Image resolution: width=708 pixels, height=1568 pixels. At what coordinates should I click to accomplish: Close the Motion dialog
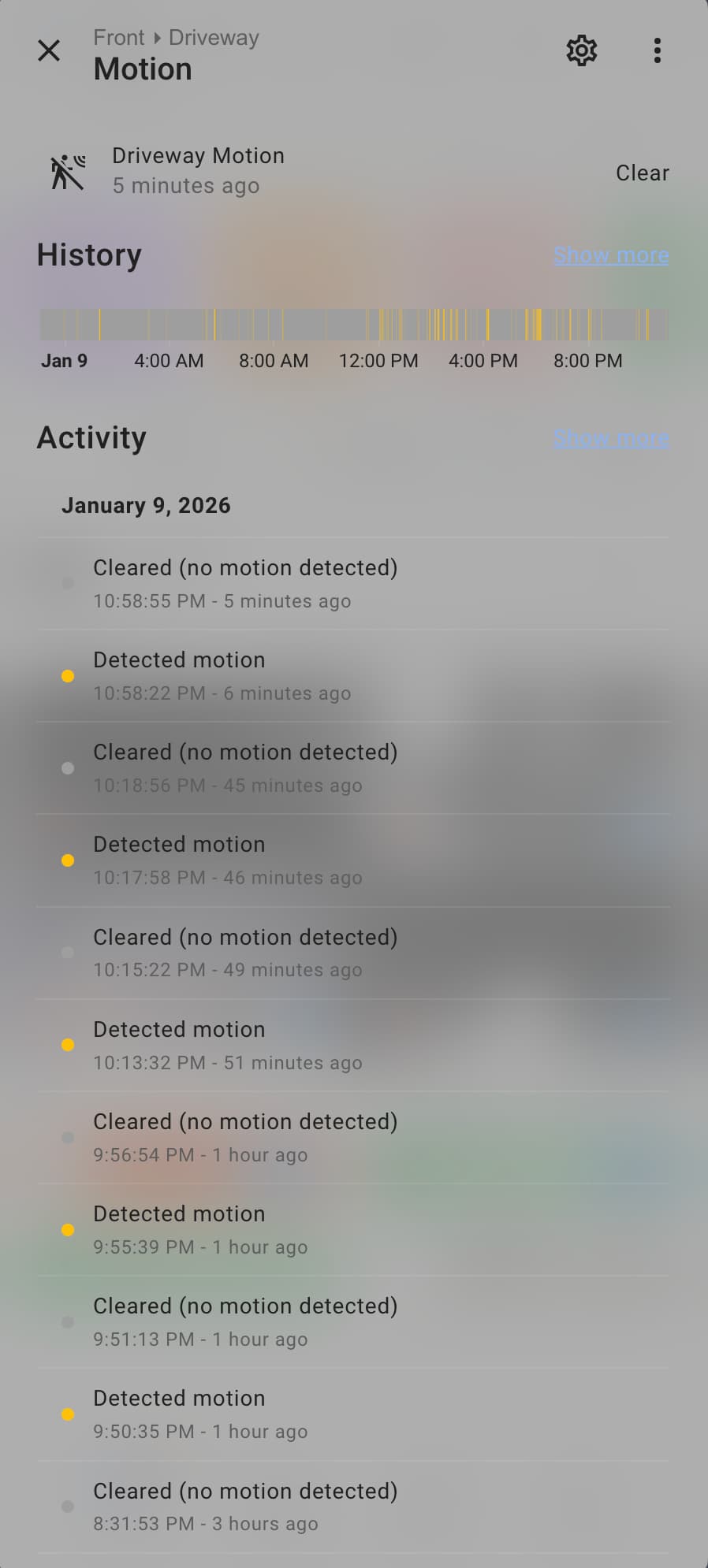[x=49, y=51]
